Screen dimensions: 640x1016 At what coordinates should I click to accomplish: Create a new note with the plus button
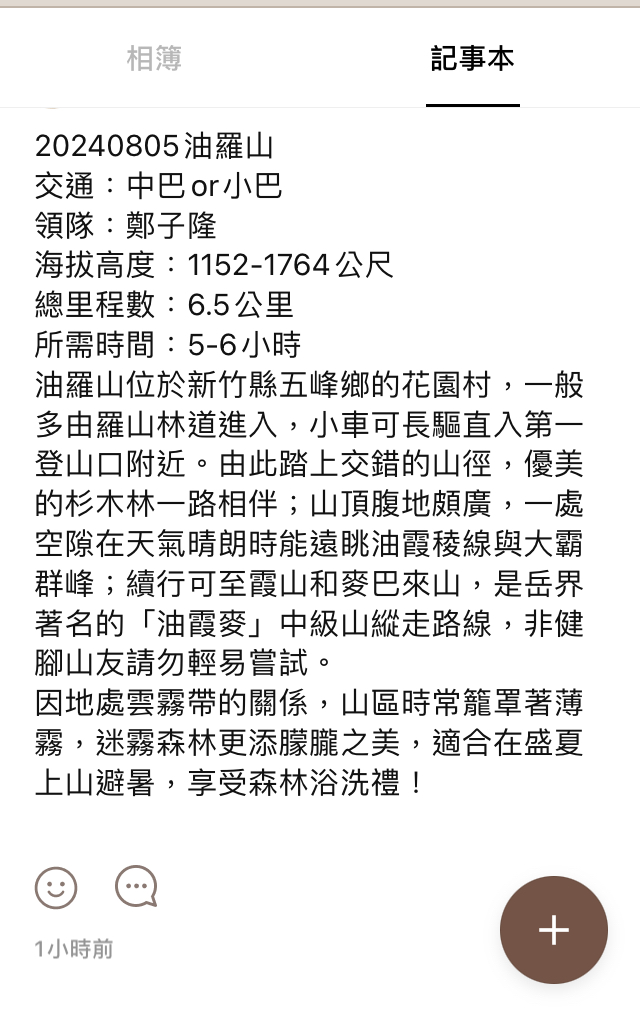pos(553,930)
